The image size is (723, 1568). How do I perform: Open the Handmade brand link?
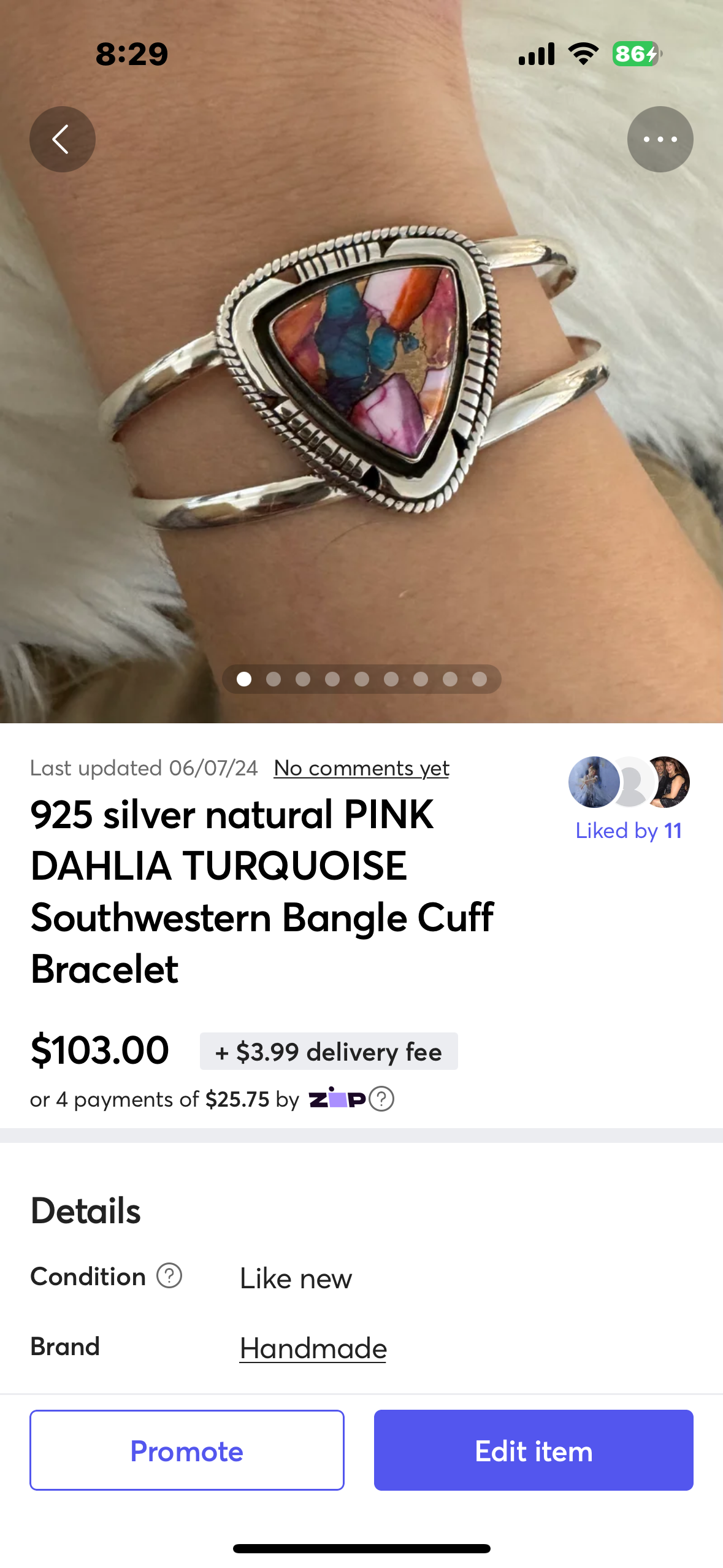click(313, 1348)
